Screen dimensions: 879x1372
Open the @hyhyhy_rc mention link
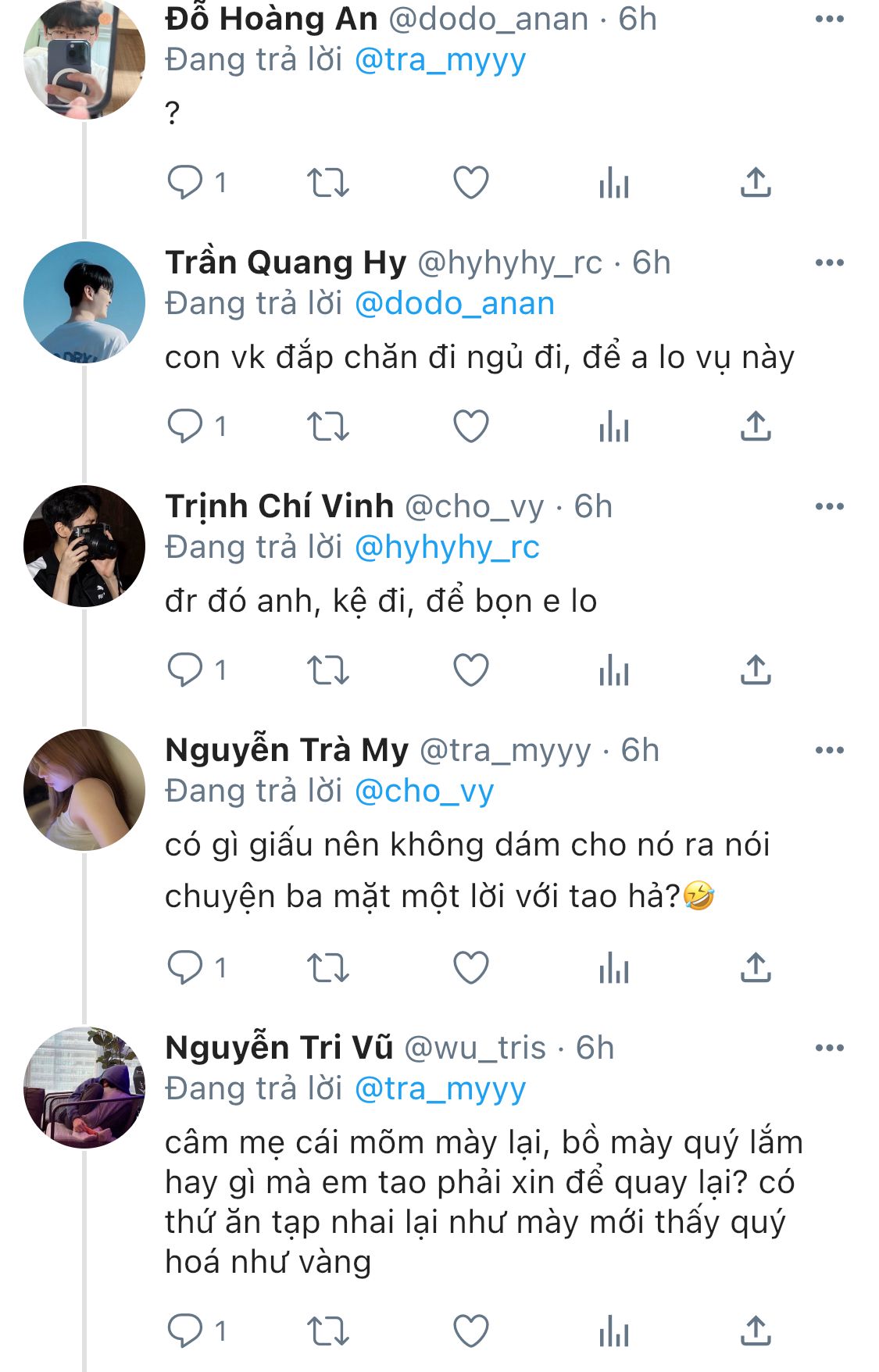[446, 547]
